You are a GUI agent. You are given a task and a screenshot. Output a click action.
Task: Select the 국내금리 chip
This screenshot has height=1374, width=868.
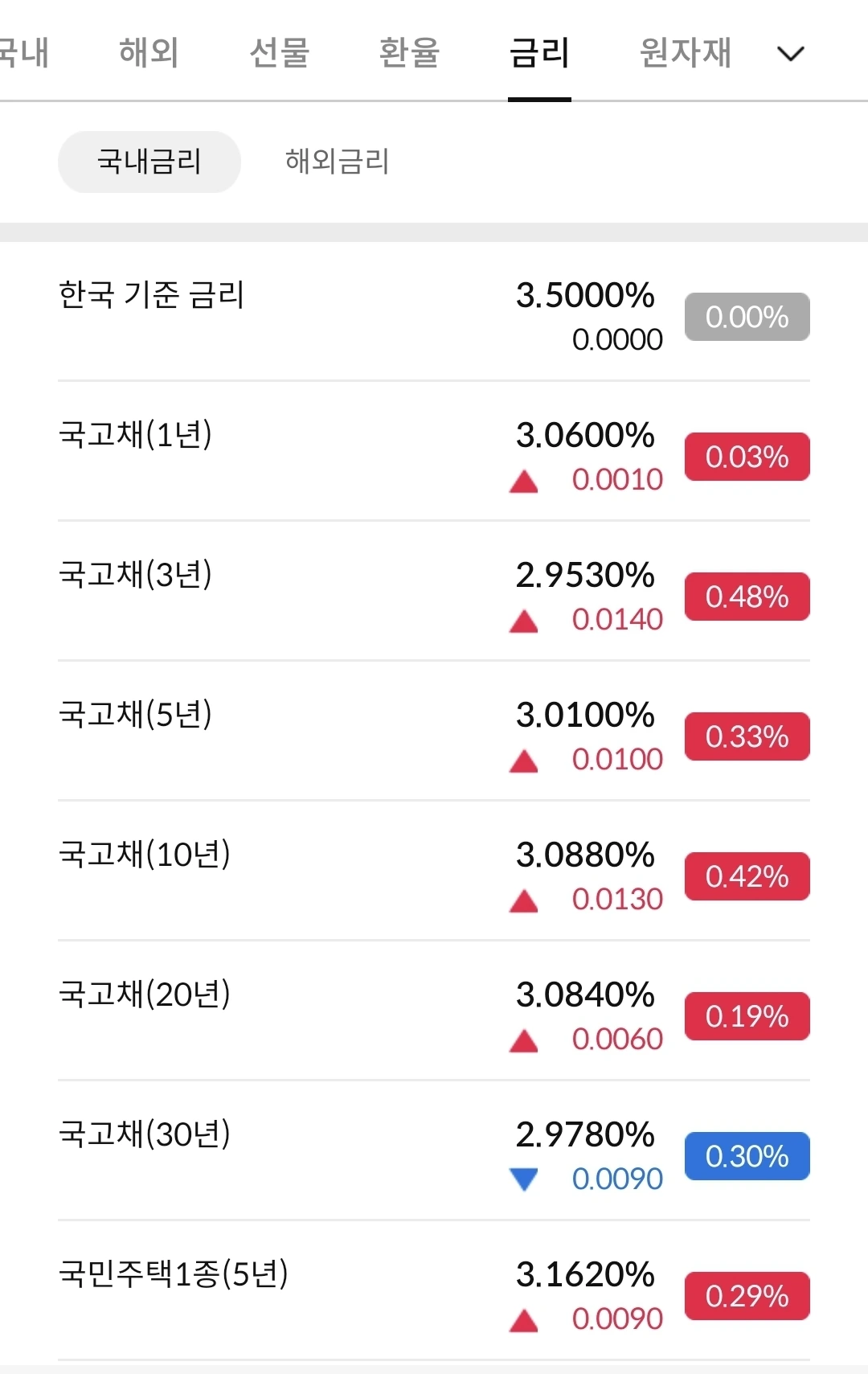pos(149,162)
